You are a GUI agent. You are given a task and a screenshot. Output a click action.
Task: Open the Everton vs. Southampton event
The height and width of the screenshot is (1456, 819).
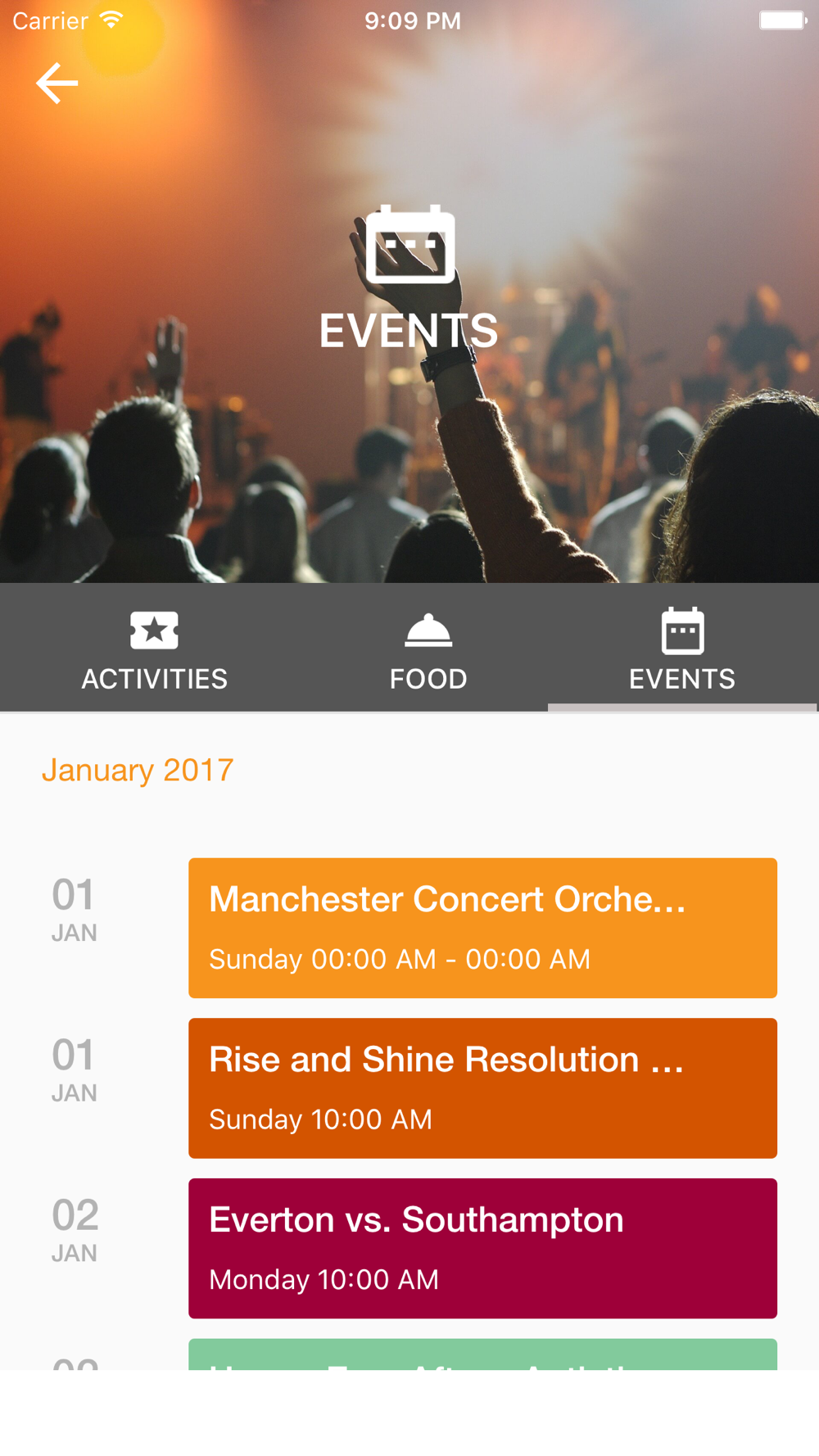[482, 1249]
